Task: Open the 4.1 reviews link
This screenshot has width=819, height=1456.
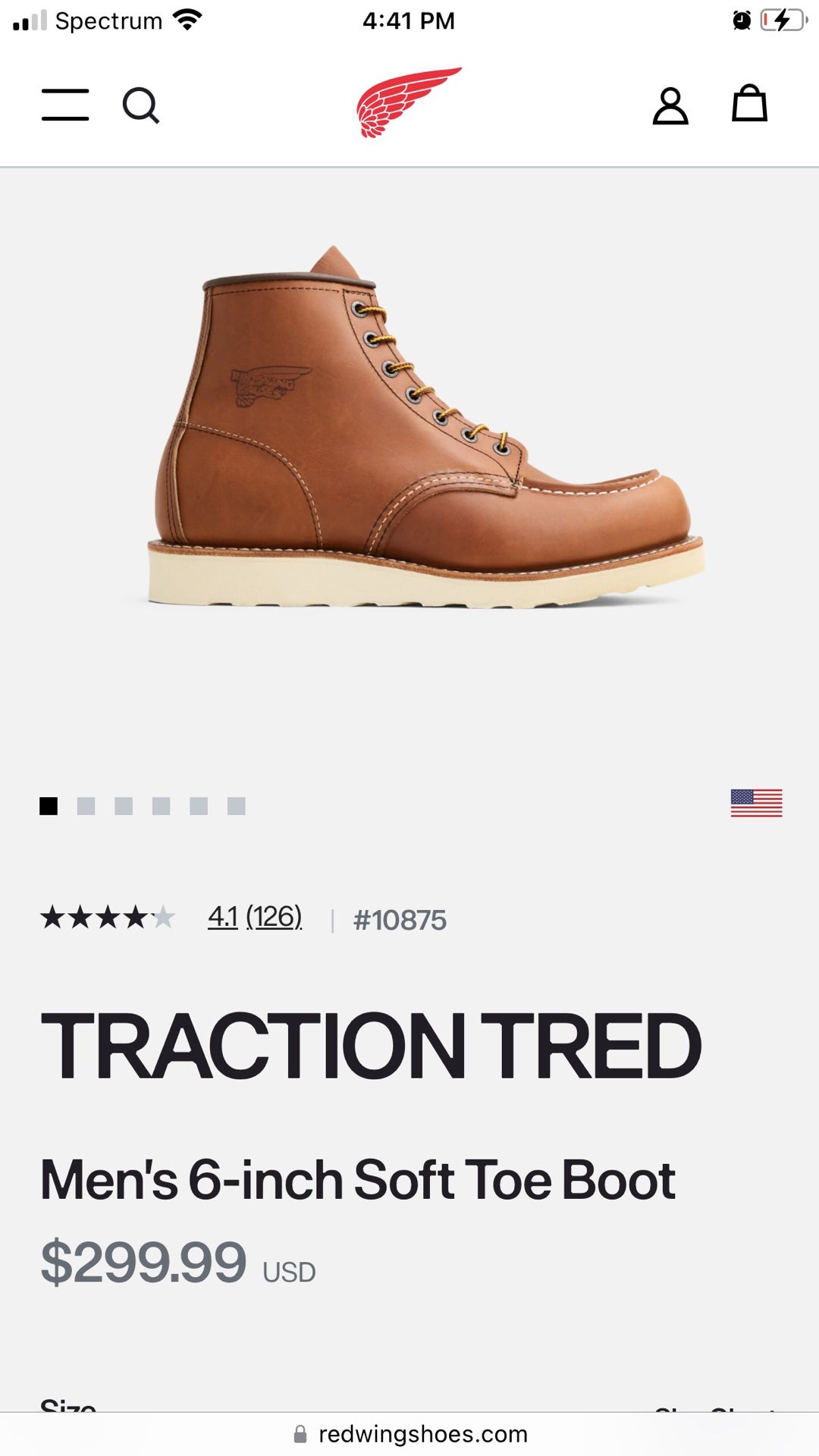Action: (255, 919)
